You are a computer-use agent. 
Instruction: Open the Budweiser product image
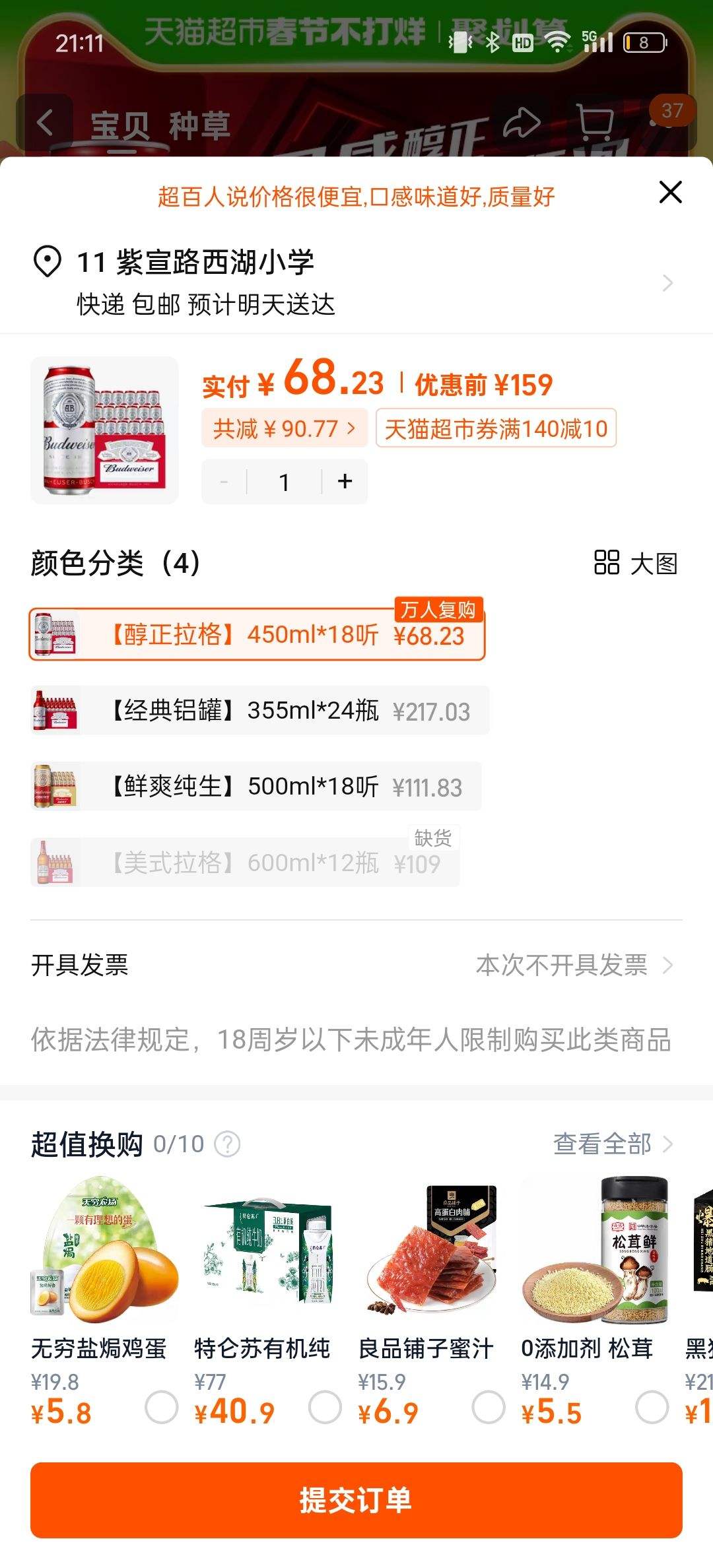(x=104, y=430)
